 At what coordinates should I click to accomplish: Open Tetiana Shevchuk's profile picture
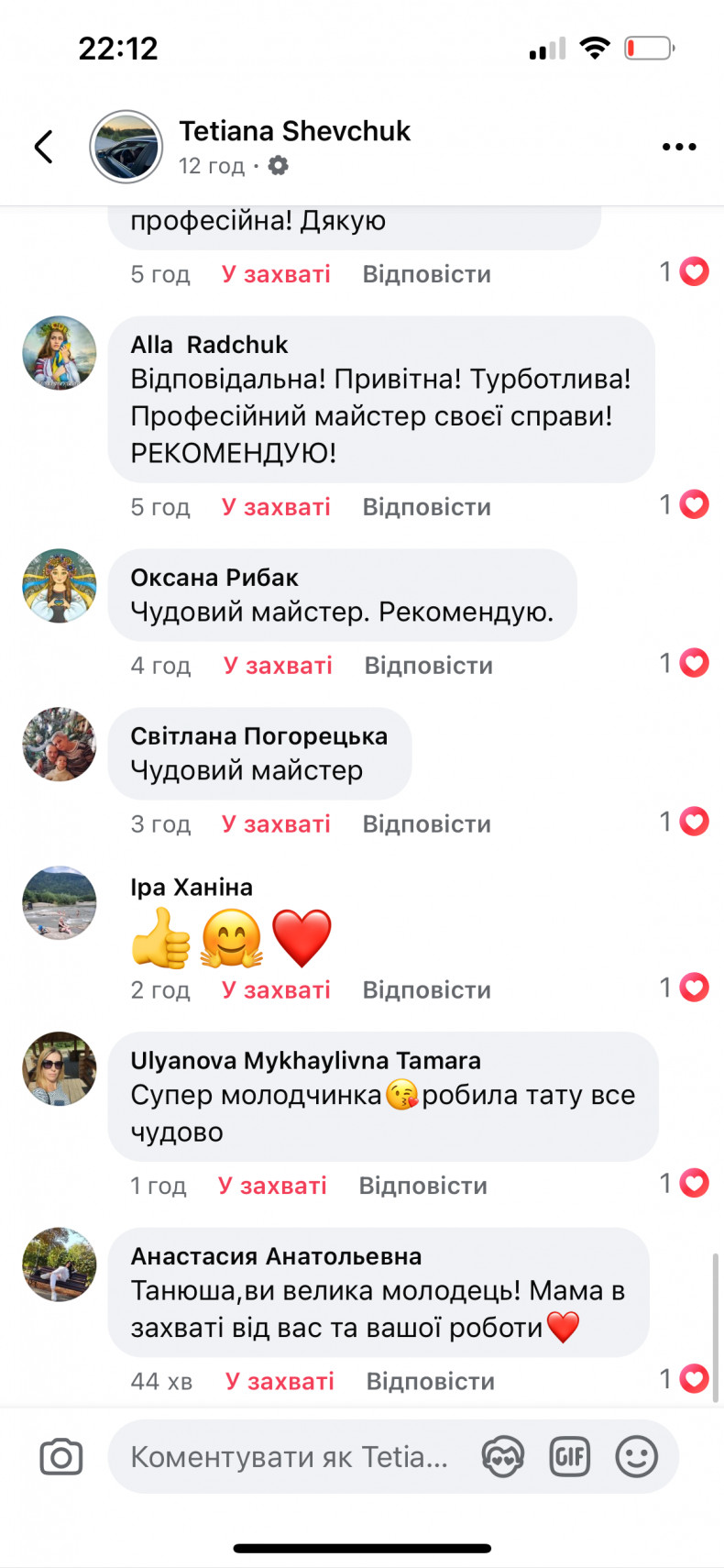click(126, 147)
